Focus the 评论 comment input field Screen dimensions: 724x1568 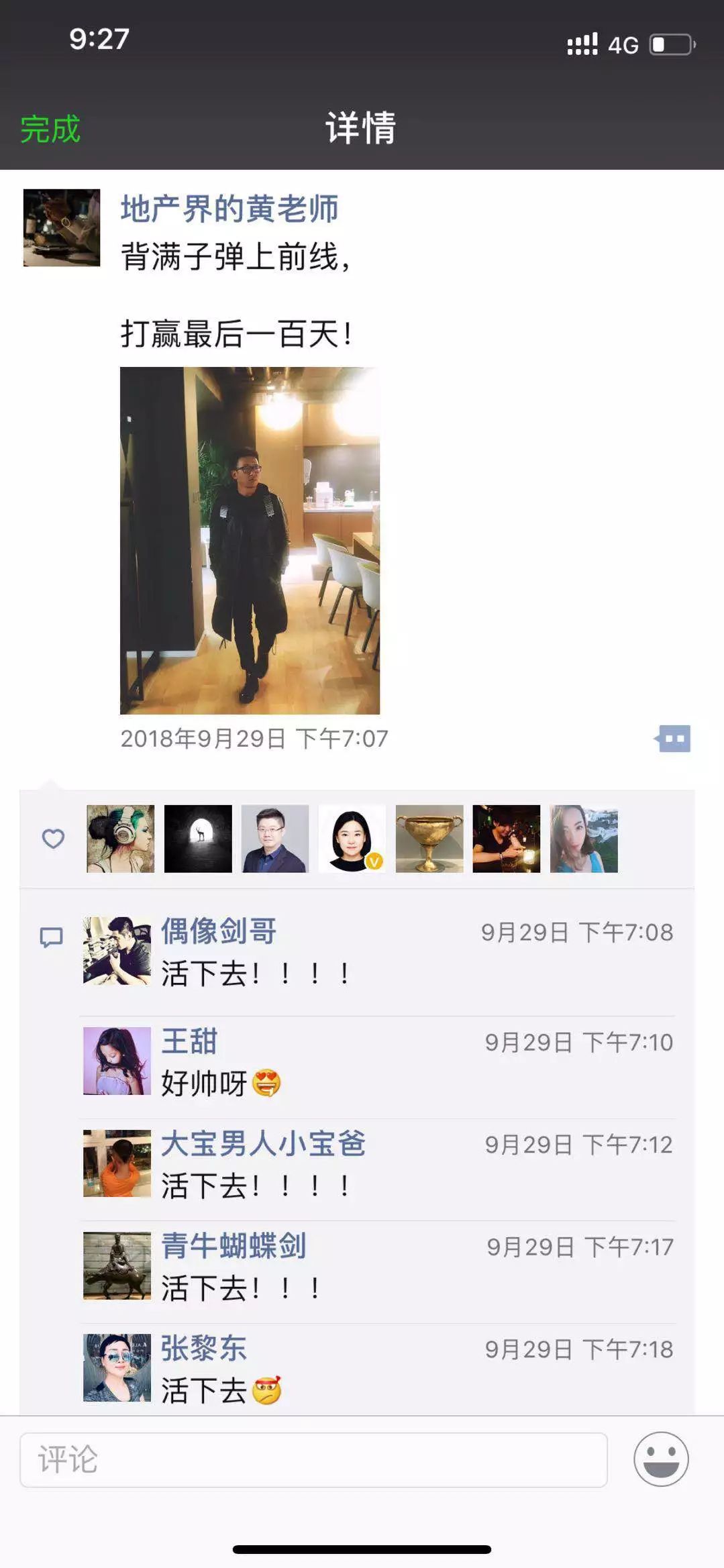coord(313,1459)
